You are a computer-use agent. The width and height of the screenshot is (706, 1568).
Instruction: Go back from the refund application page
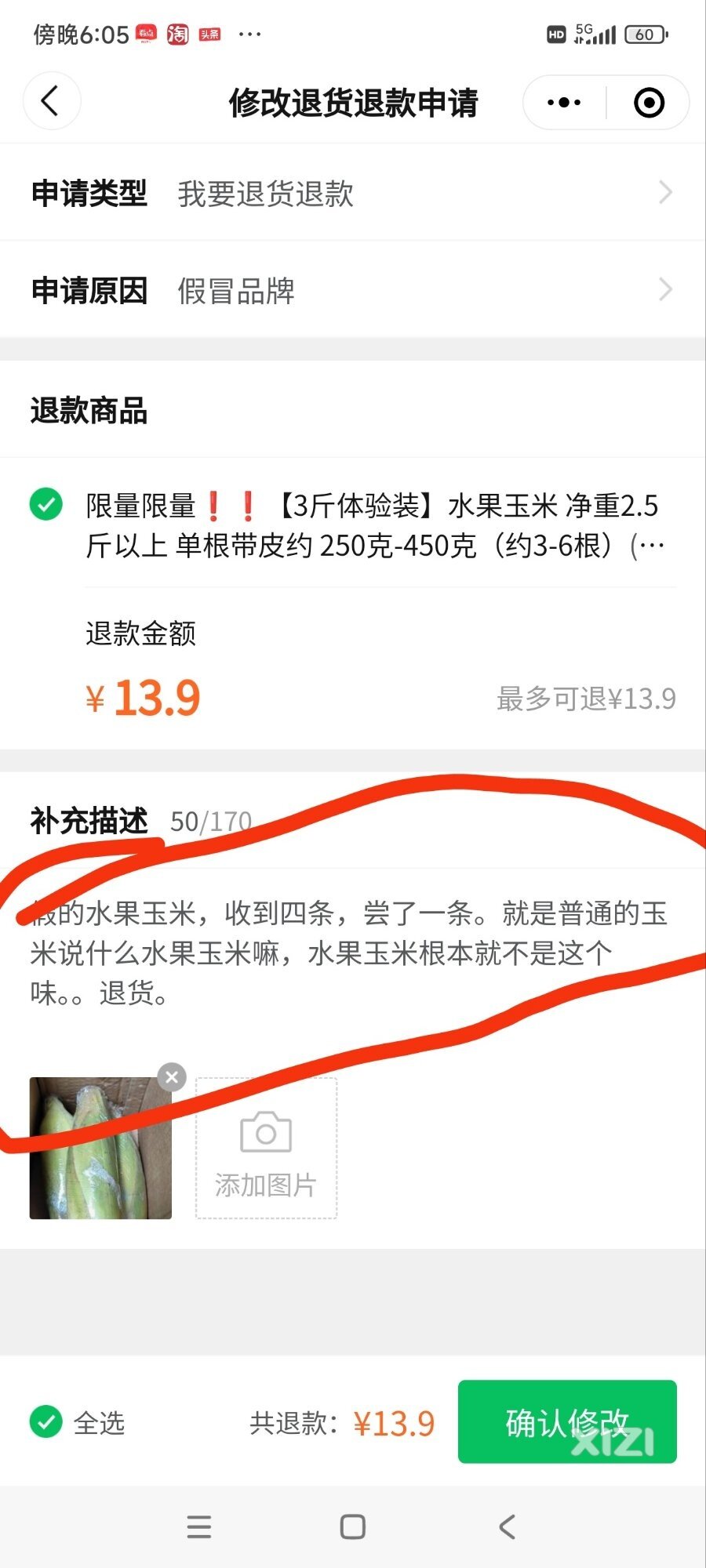(51, 101)
